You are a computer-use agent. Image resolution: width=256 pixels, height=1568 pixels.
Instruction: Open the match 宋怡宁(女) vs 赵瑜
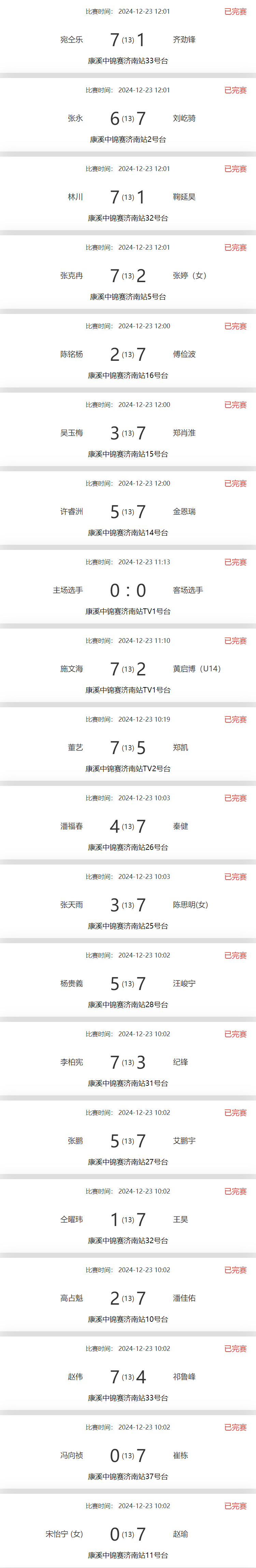(128, 1534)
